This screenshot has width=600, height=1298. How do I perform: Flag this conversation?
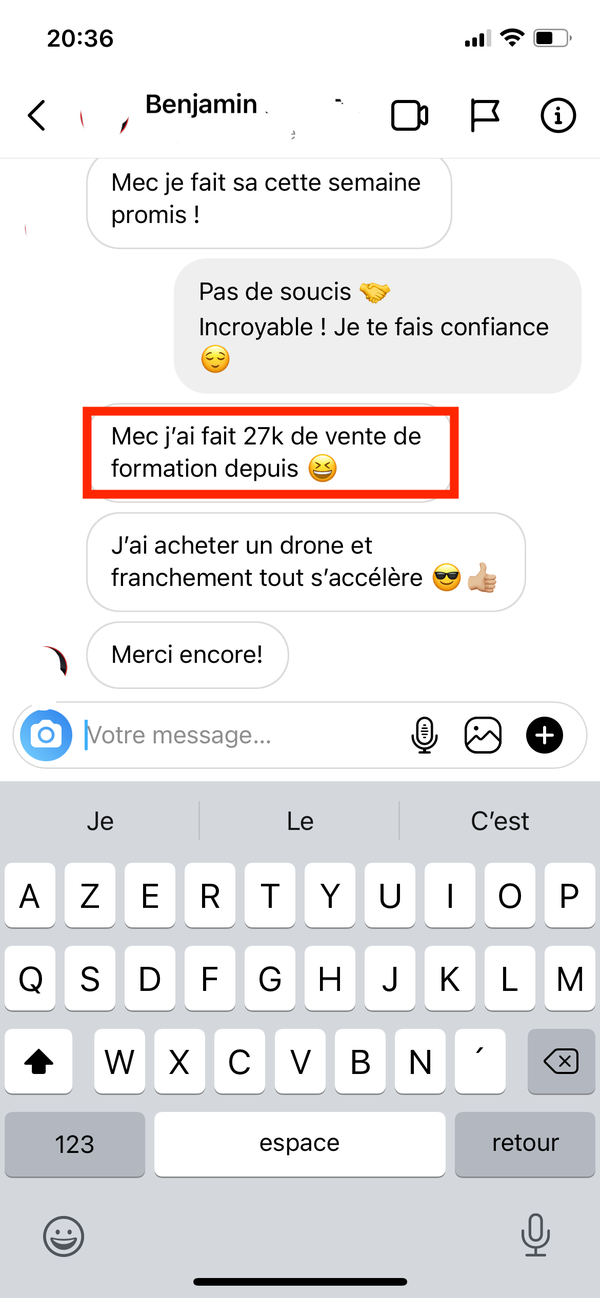[x=485, y=116]
